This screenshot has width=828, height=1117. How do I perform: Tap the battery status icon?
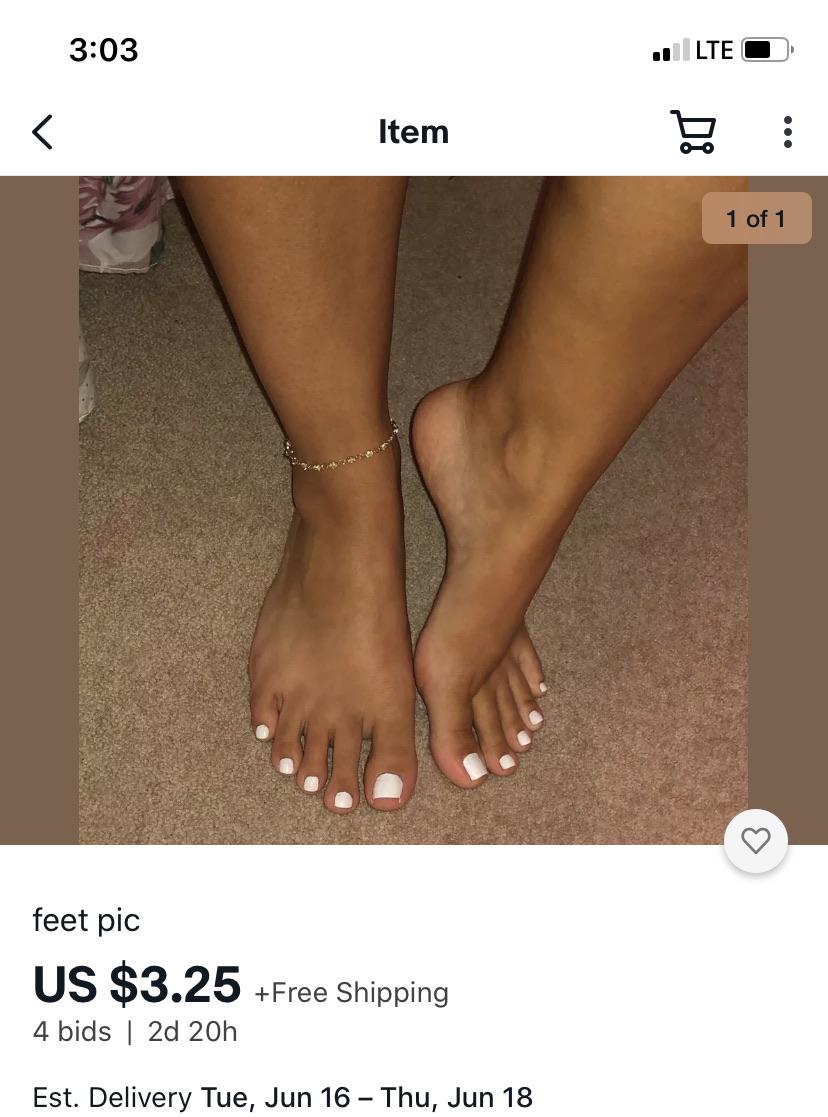pyautogui.click(x=765, y=49)
